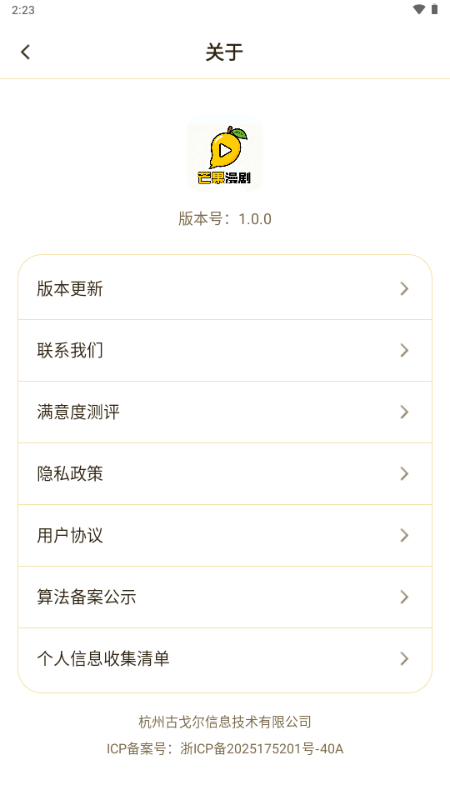View the 隐私政策 privacy policy
Image resolution: width=450 pixels, height=800 pixels.
point(225,474)
